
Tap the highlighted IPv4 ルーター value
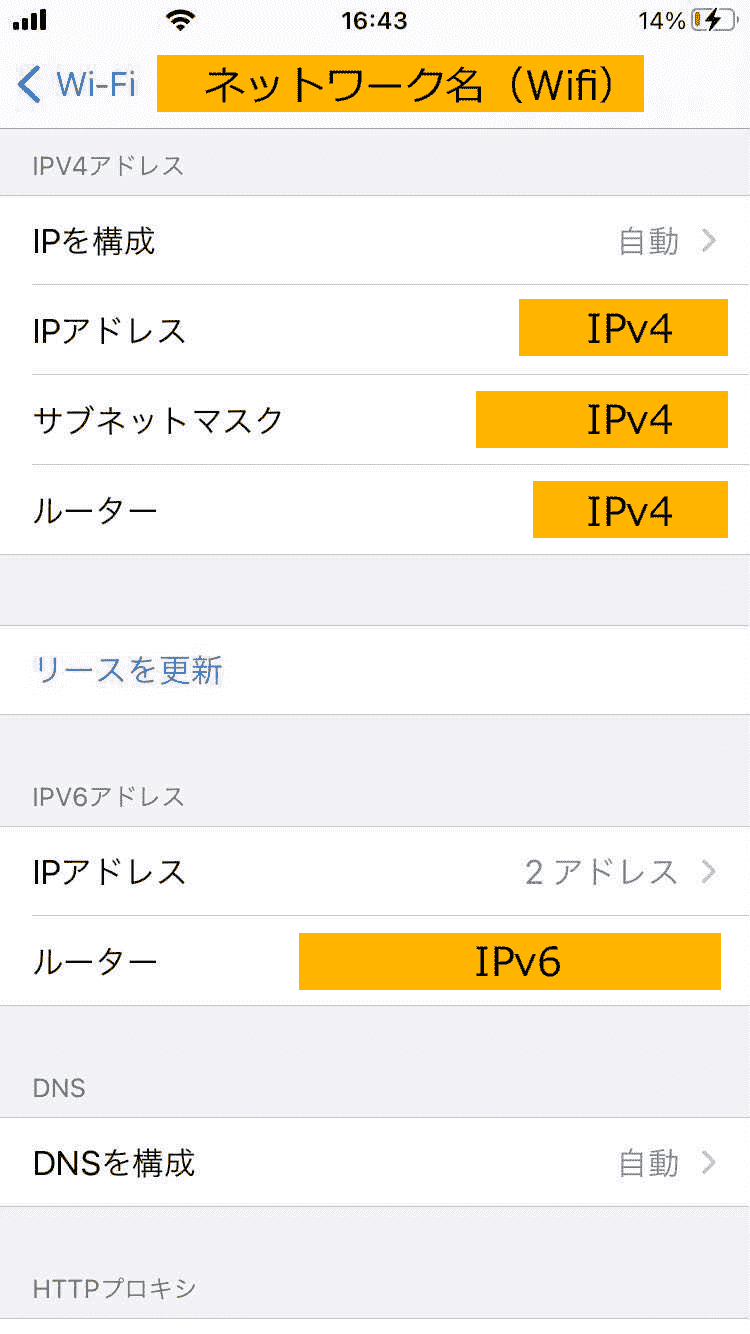point(630,510)
